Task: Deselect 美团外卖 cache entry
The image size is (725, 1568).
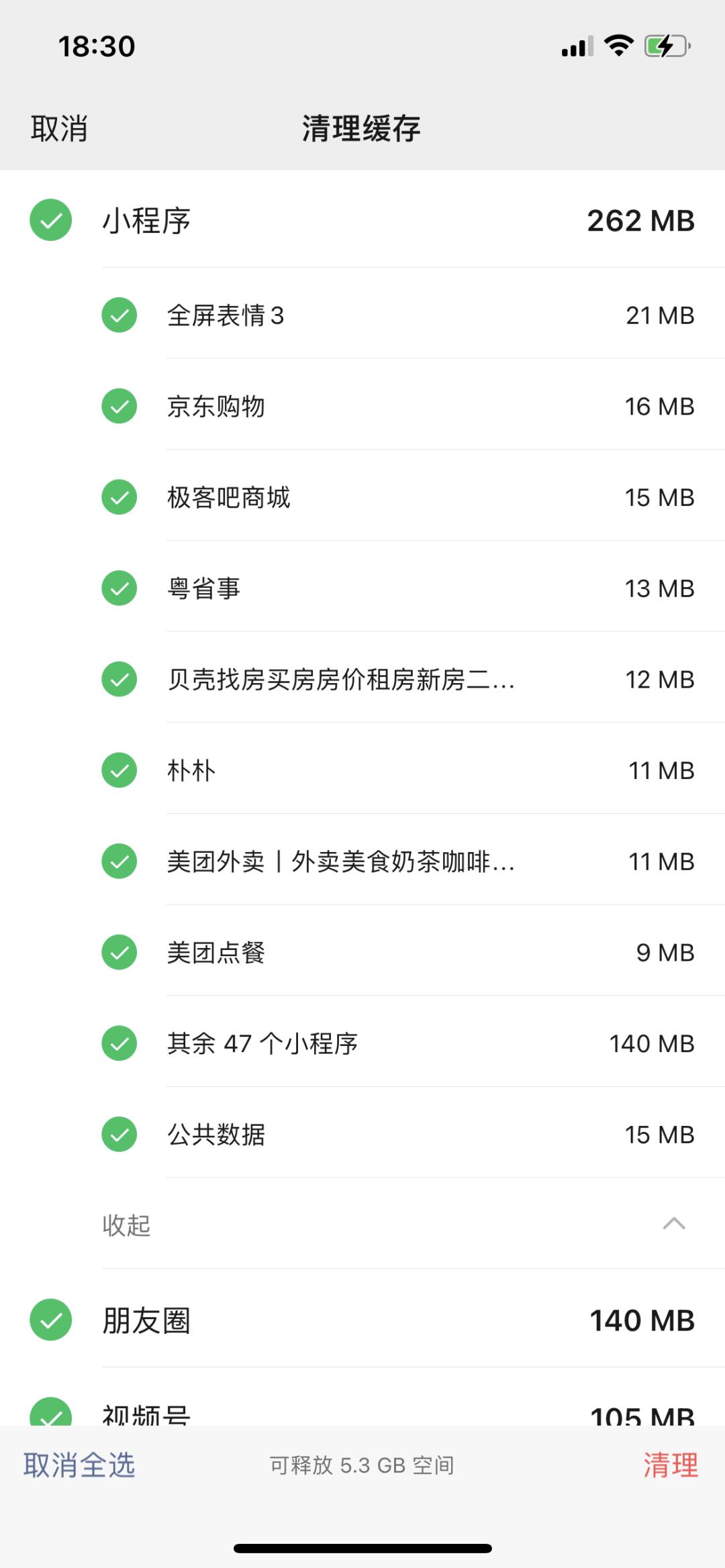Action: tap(119, 862)
